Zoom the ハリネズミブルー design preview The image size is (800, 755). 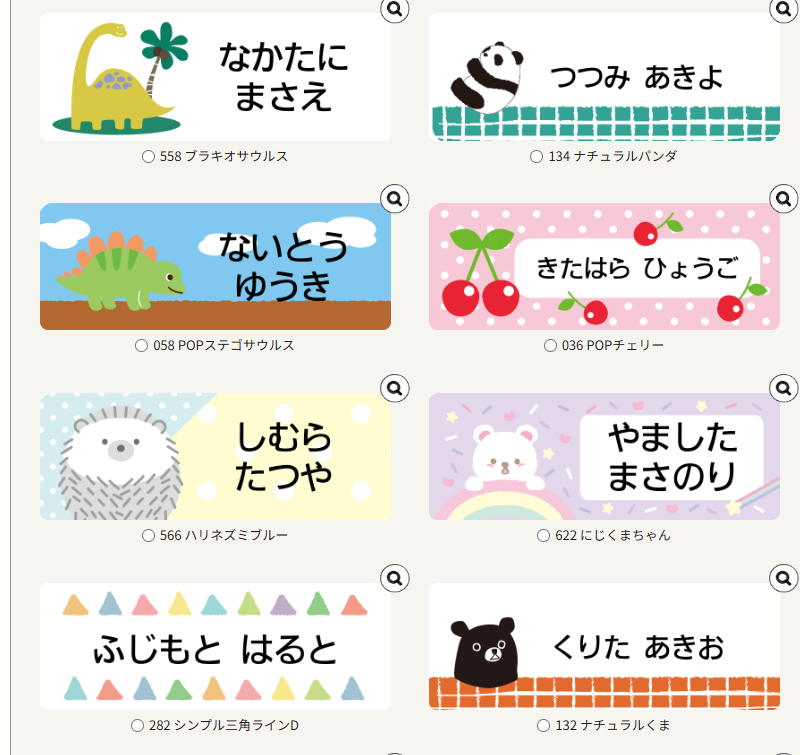394,388
